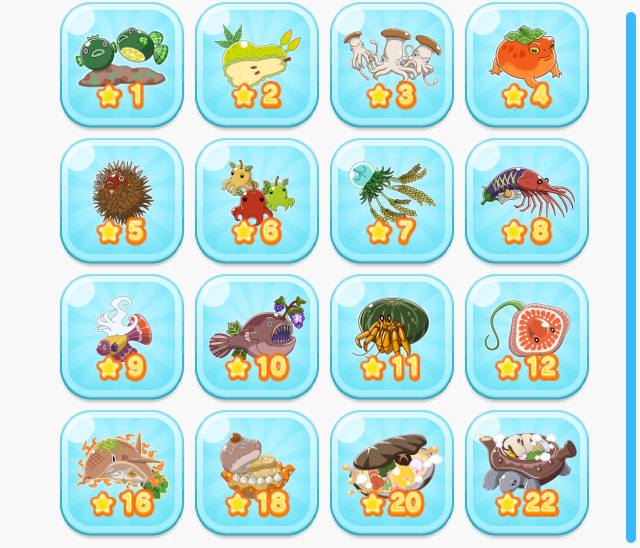Open the star 16 grilled fish dish
640x548 pixels.
coord(121,472)
